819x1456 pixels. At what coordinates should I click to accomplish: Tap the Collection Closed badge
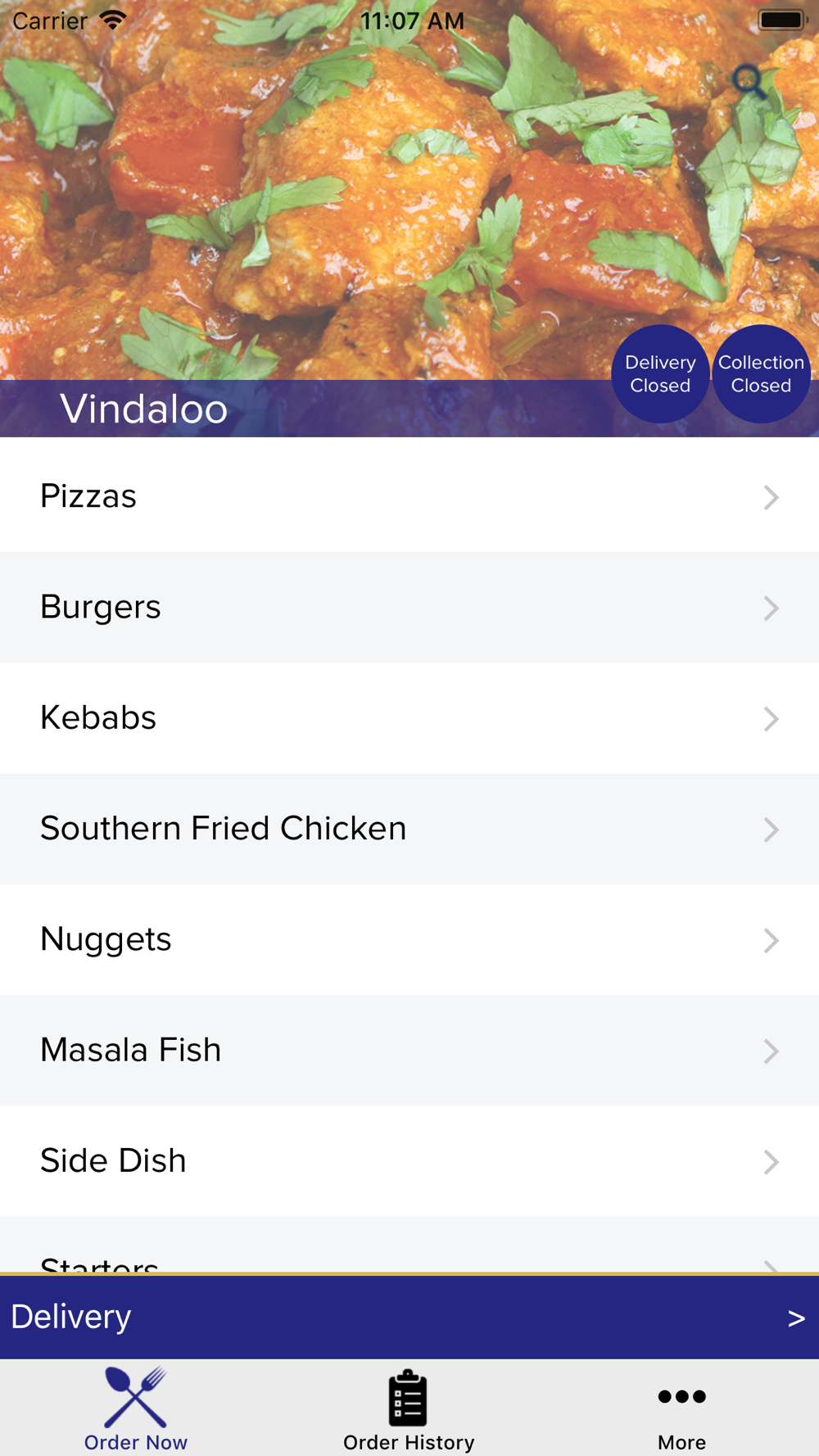click(762, 374)
